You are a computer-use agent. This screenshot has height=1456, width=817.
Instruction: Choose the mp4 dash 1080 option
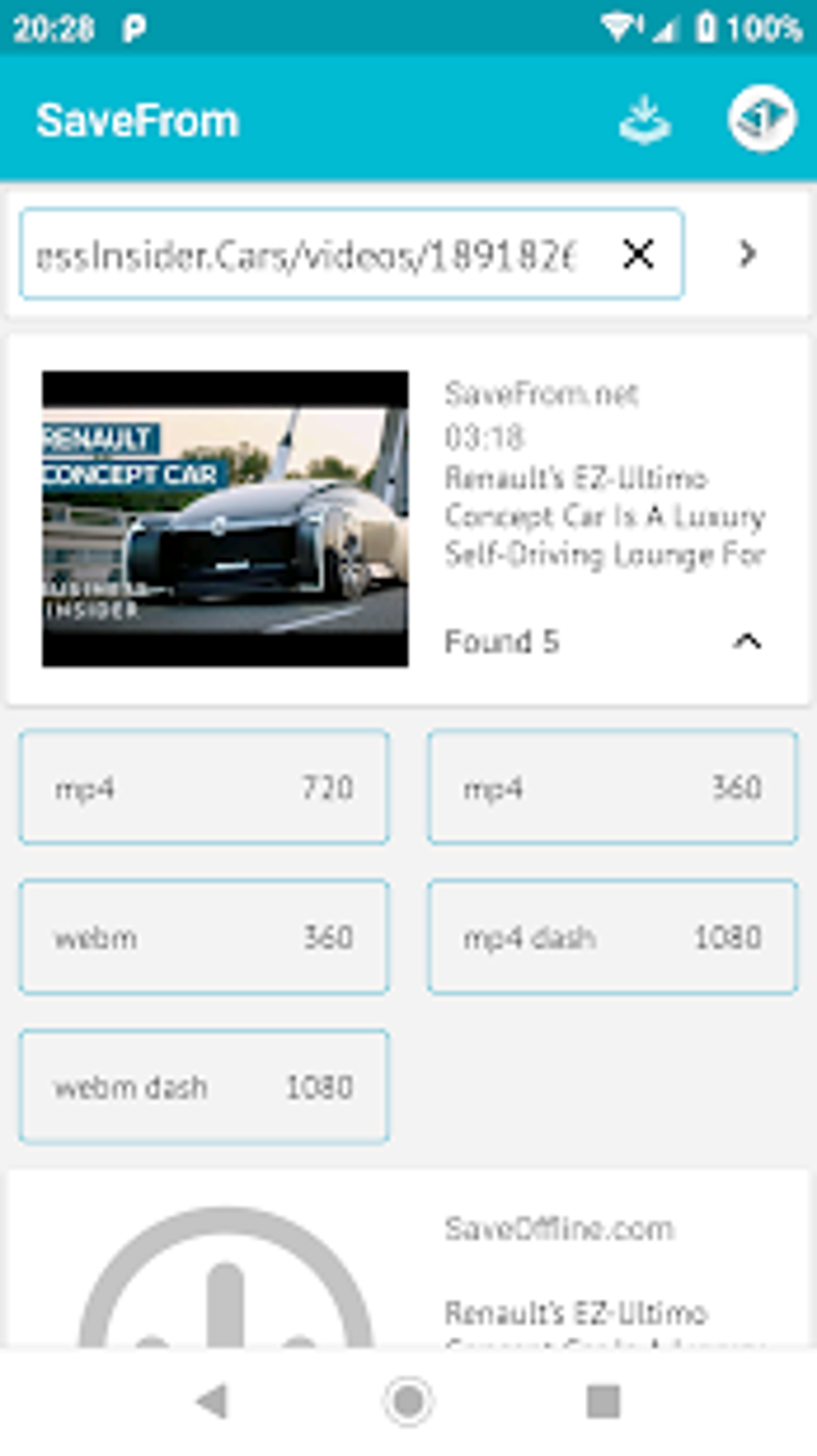[x=612, y=937]
